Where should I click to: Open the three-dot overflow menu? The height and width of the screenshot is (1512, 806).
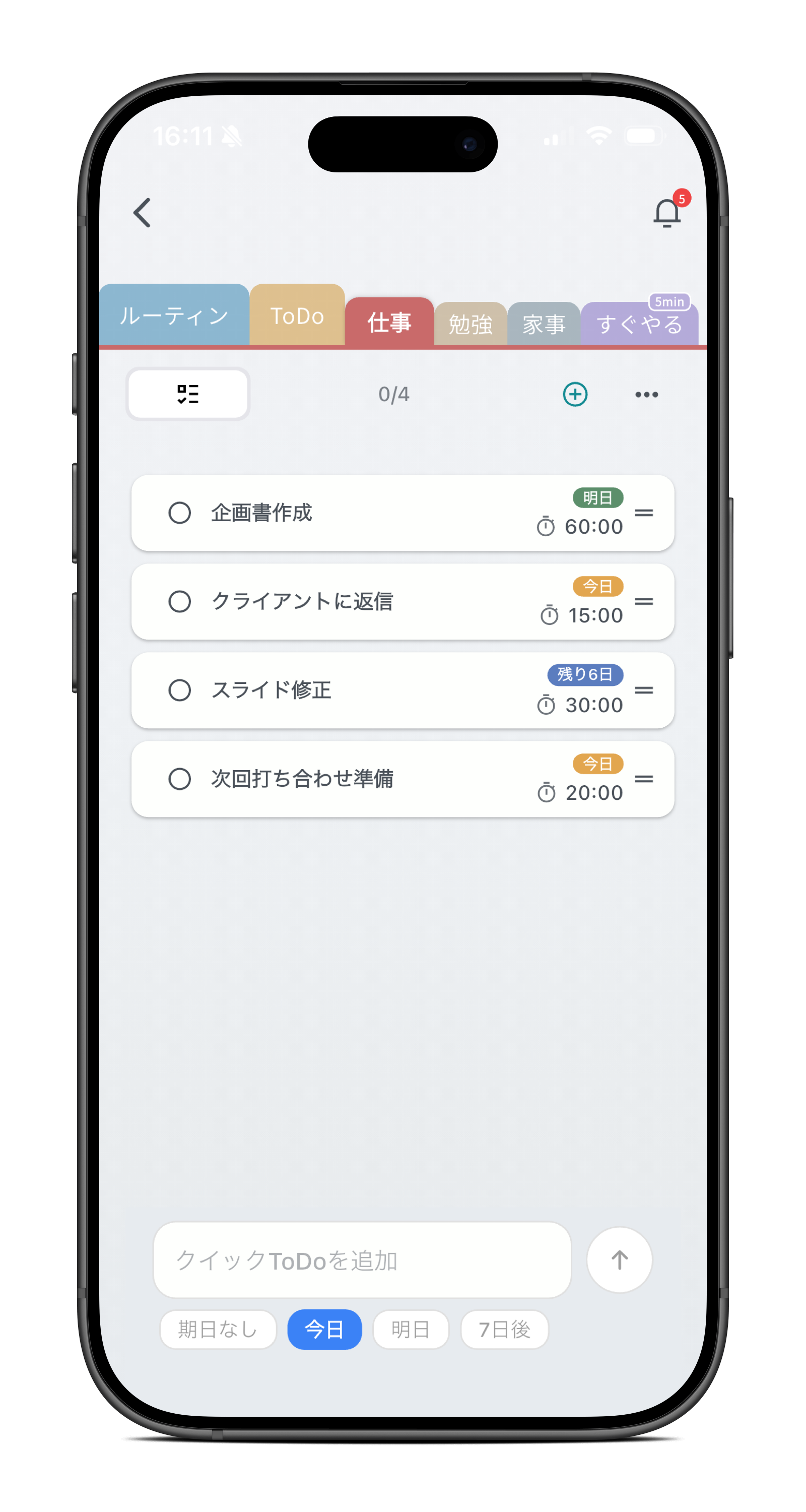(646, 395)
